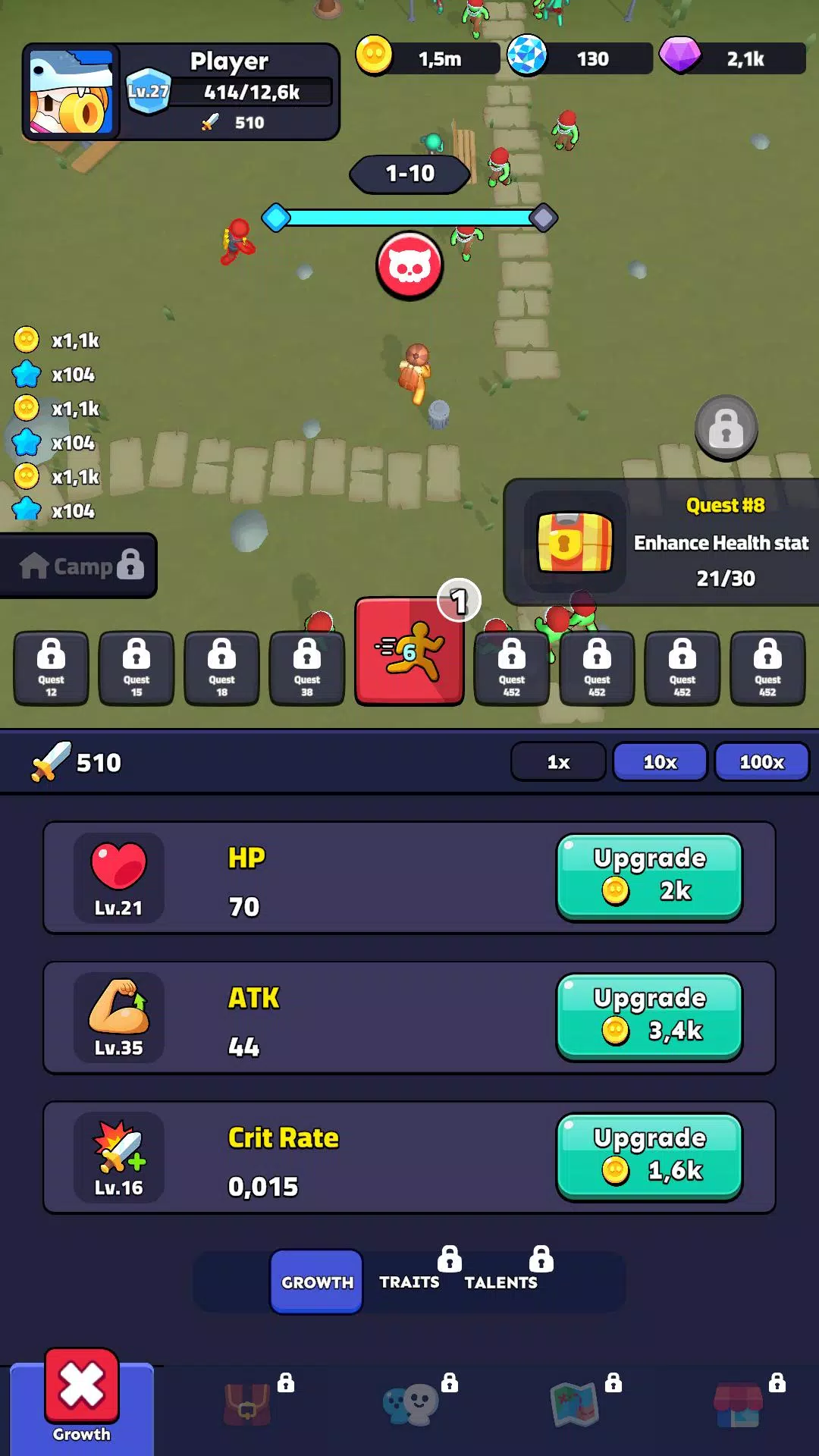Open the locked shop tab
Screen dimensions: 819x1456
(737, 1403)
